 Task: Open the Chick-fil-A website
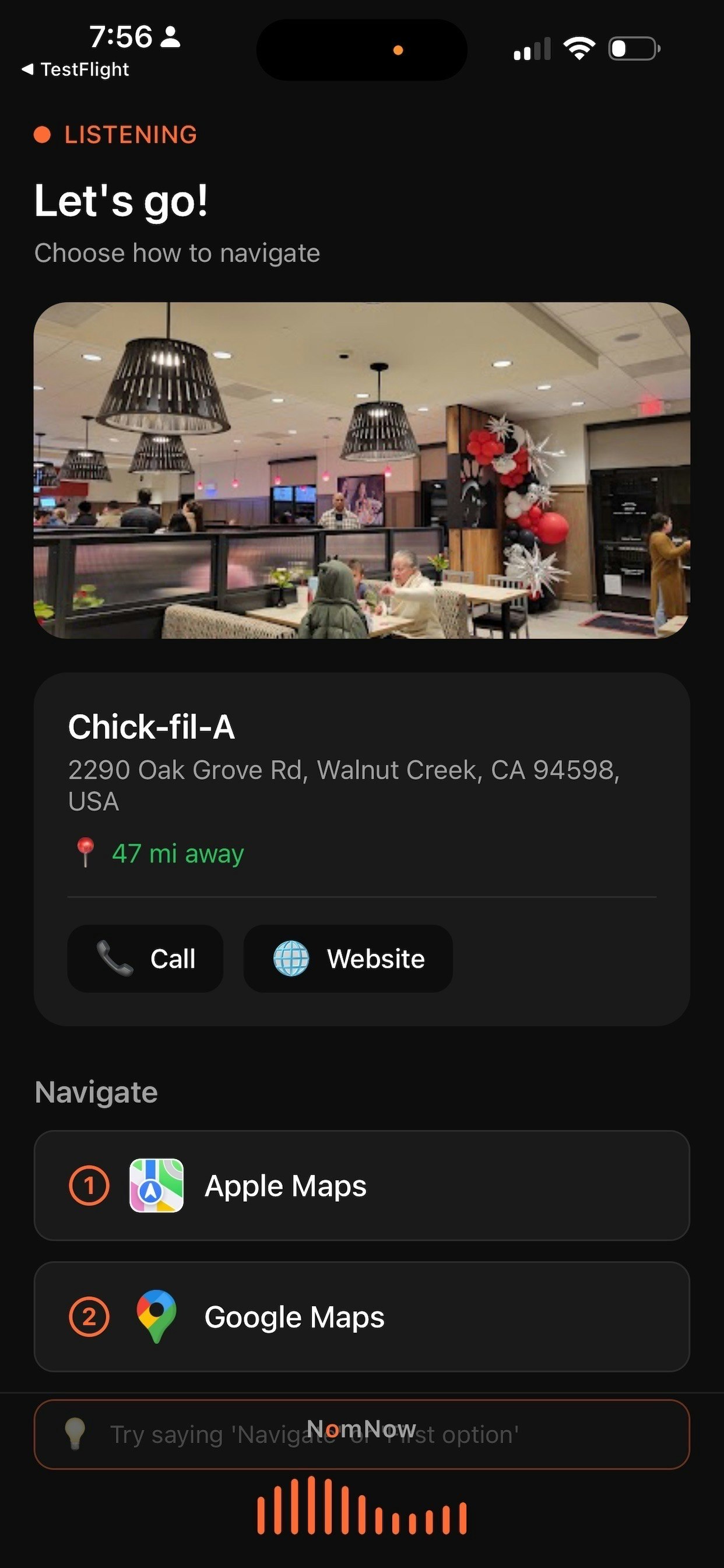tap(347, 958)
